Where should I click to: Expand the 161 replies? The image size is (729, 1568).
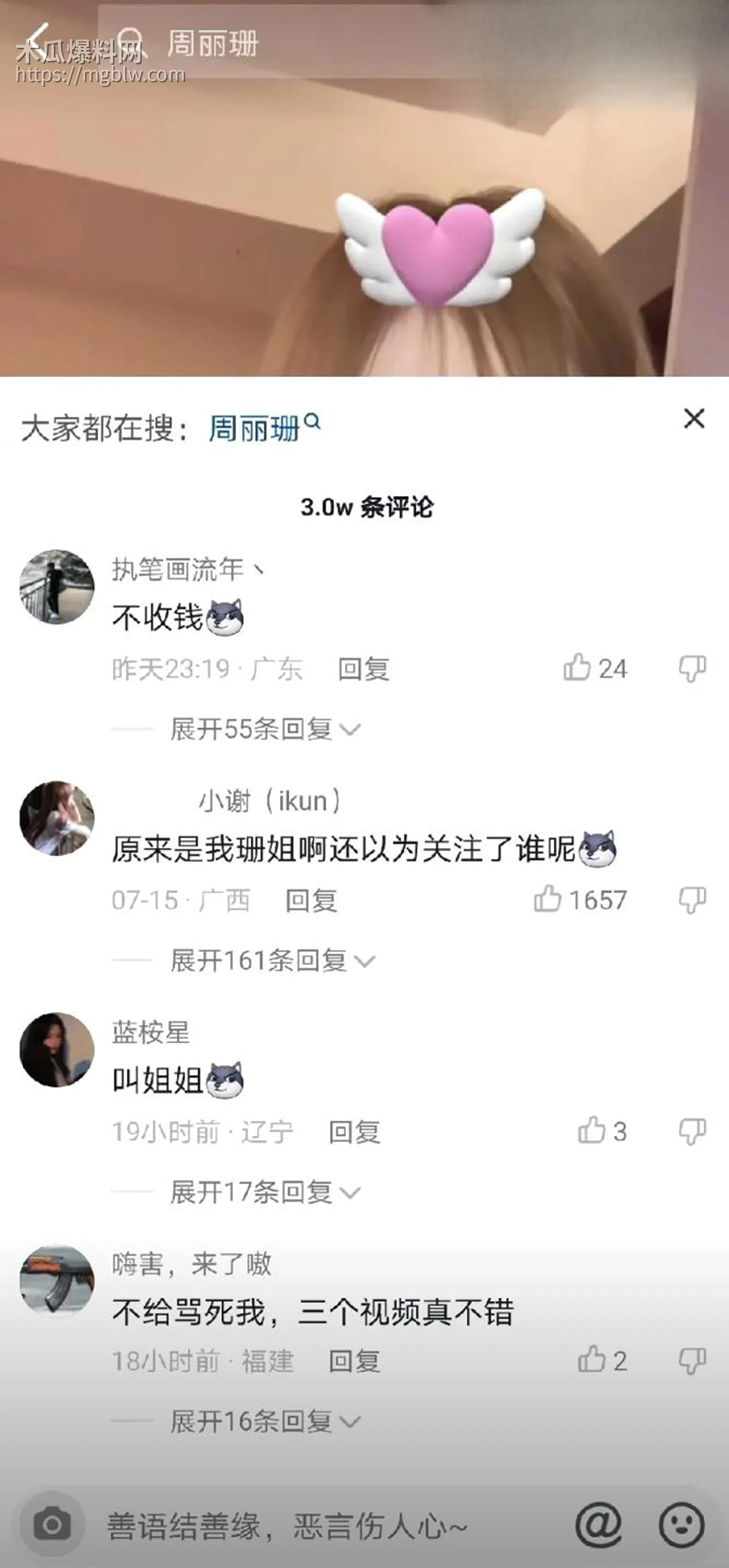pyautogui.click(x=272, y=960)
